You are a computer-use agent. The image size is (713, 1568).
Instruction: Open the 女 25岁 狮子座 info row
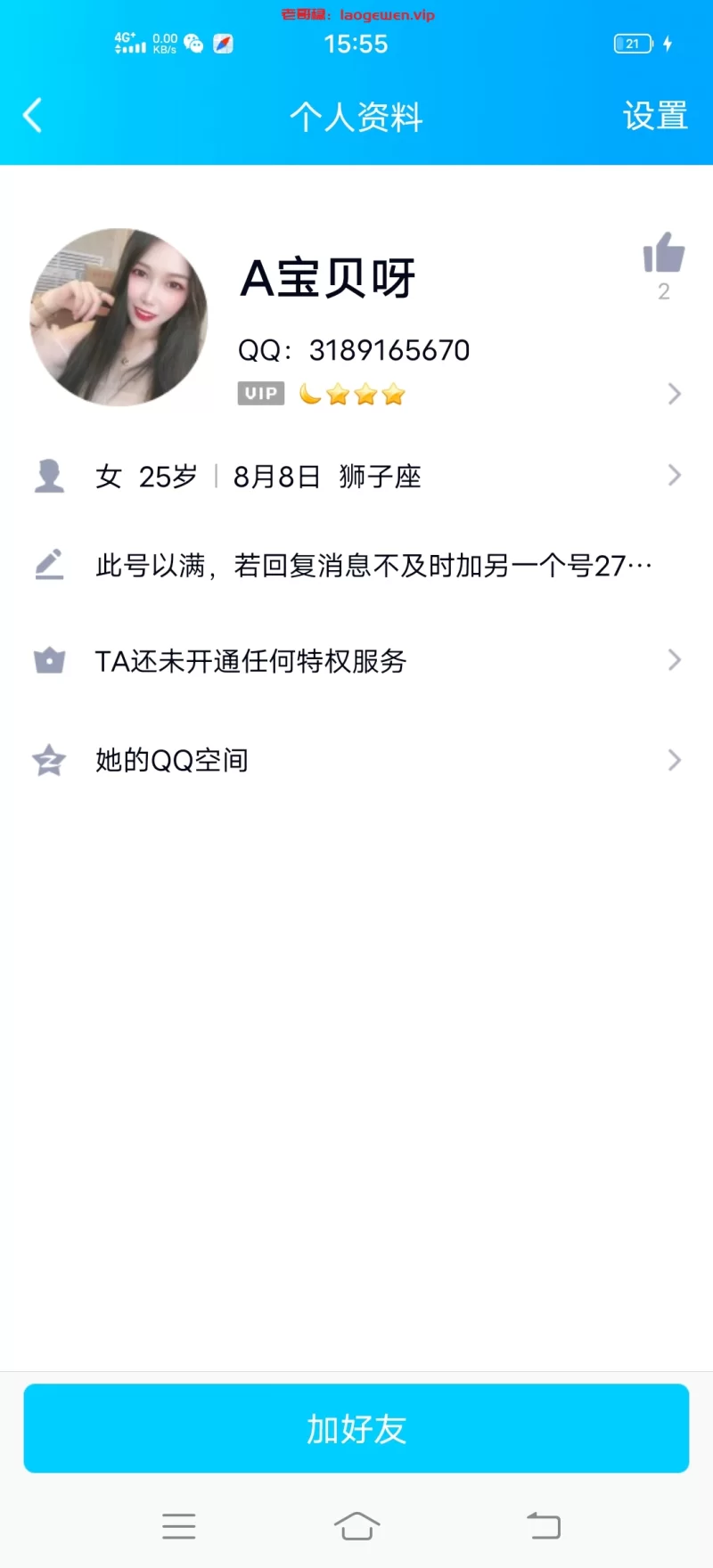click(x=356, y=477)
